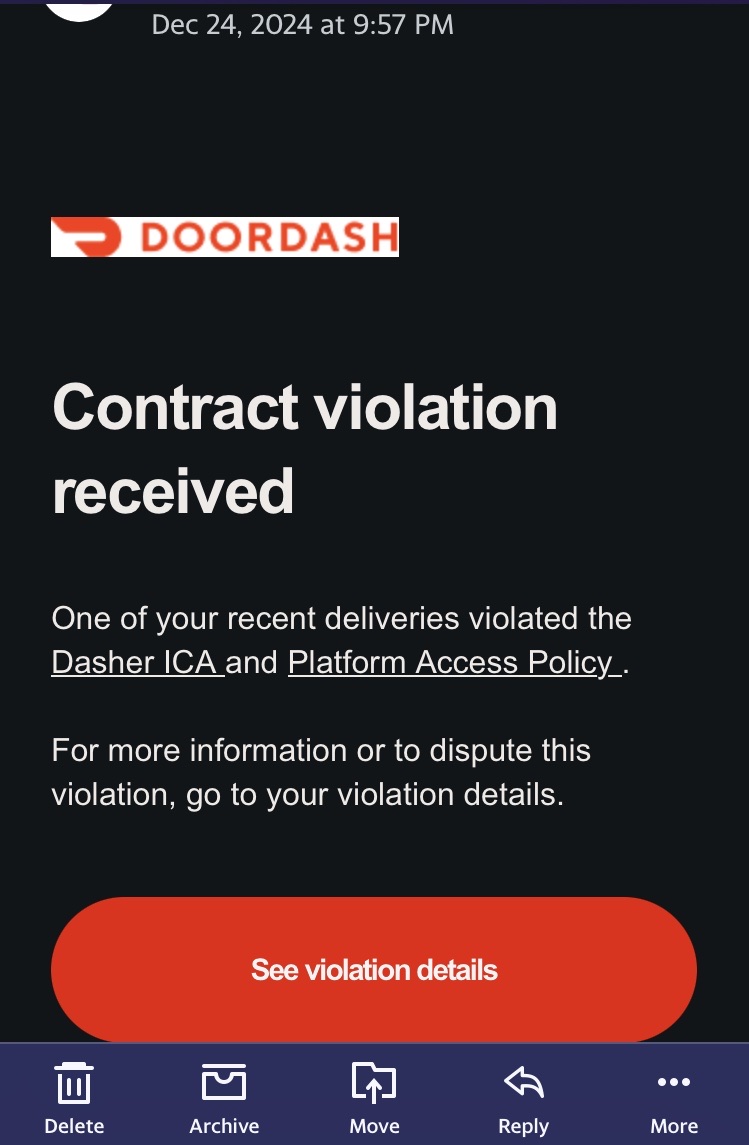
Task: Delete this email
Action: (74, 1097)
